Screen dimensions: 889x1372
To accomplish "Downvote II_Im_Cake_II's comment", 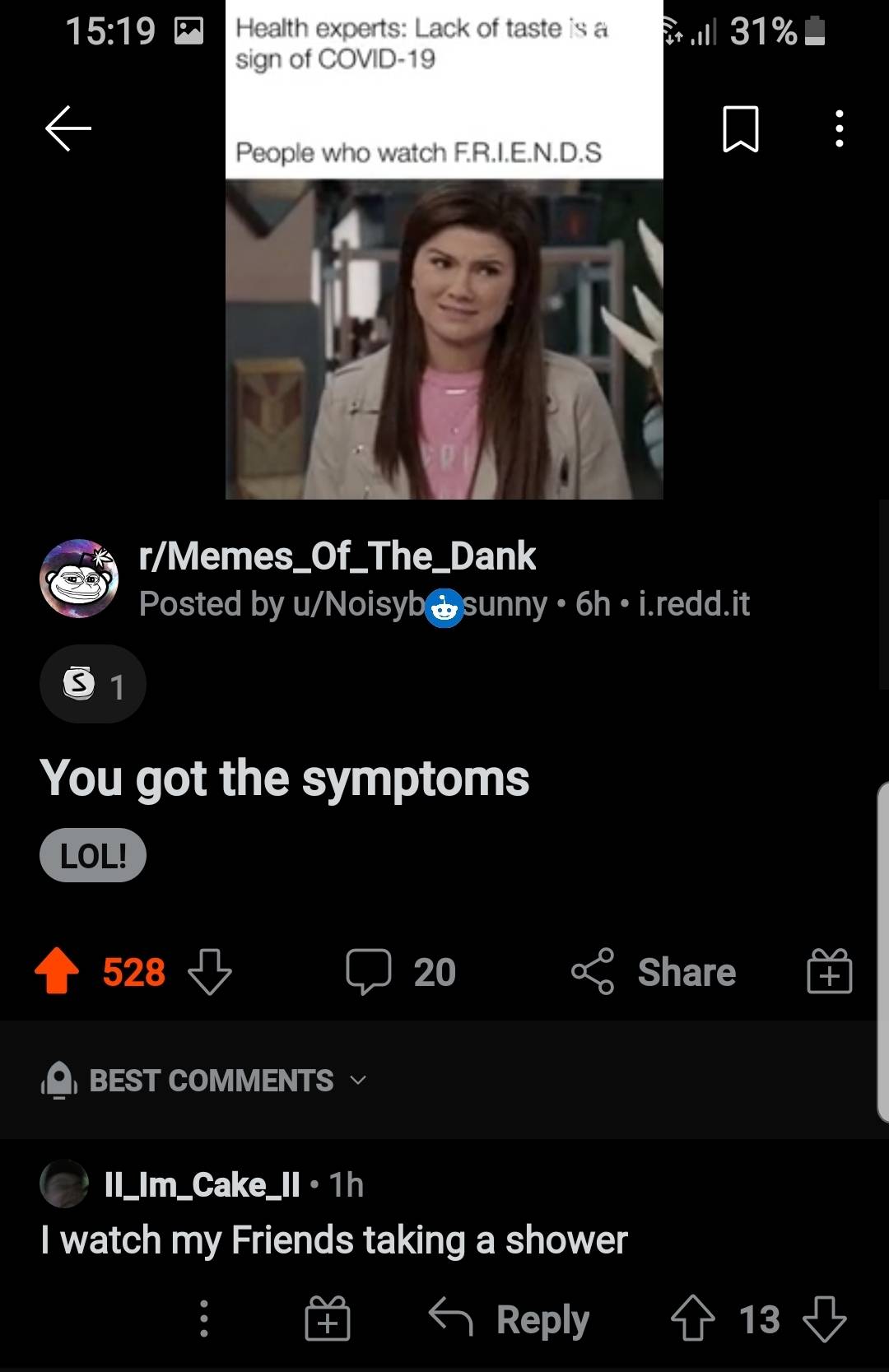I will coord(824,1319).
